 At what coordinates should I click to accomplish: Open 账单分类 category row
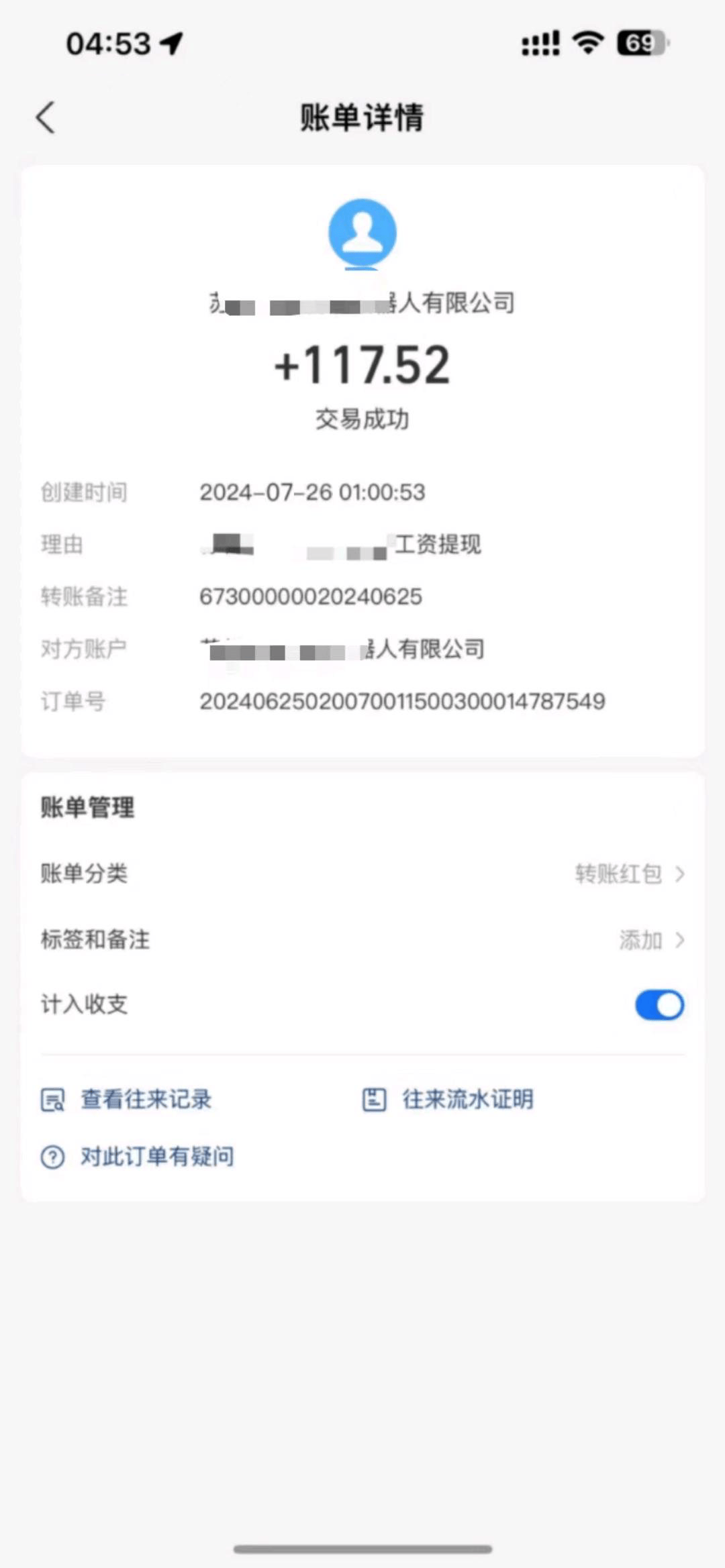tap(362, 874)
